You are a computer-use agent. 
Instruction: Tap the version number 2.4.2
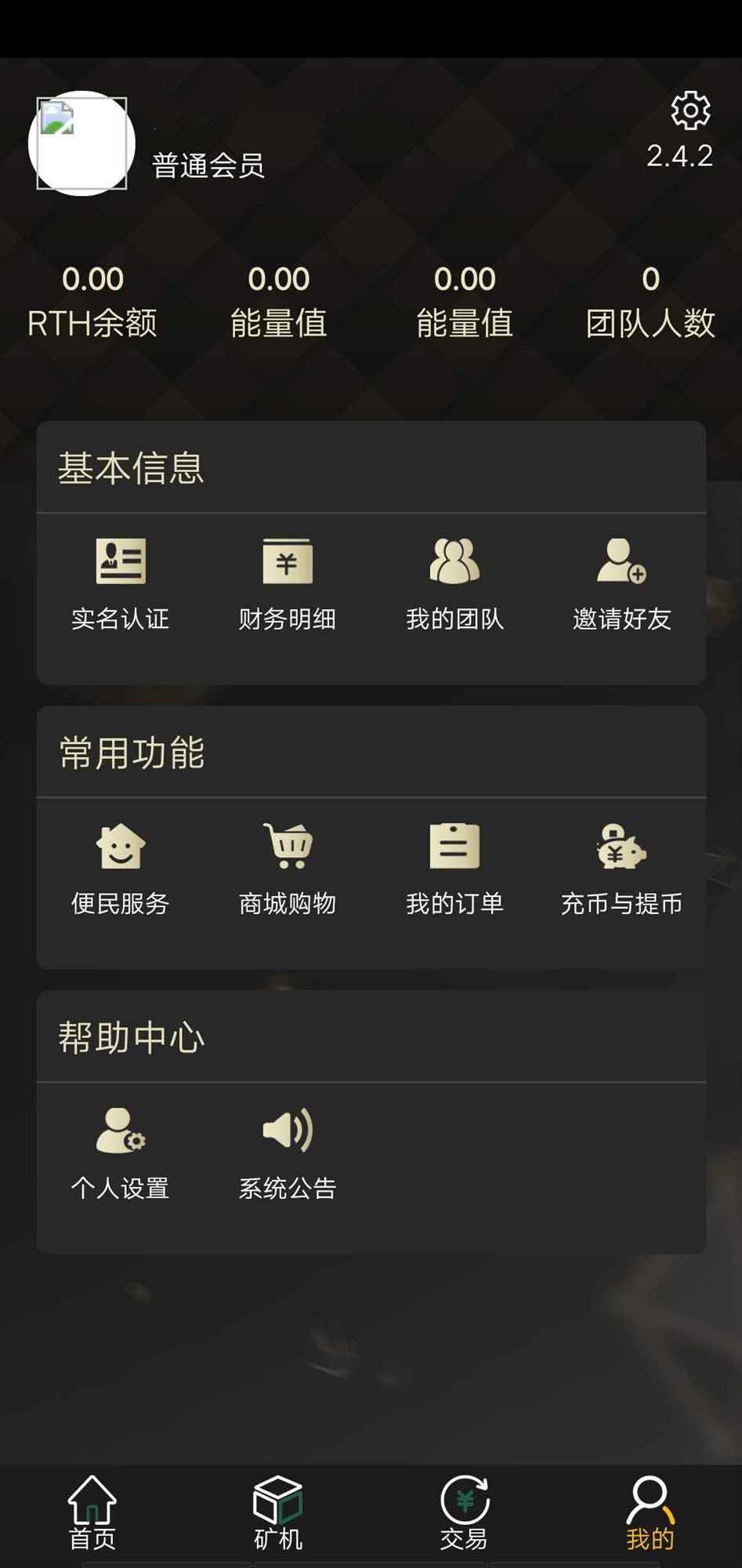pos(680,155)
